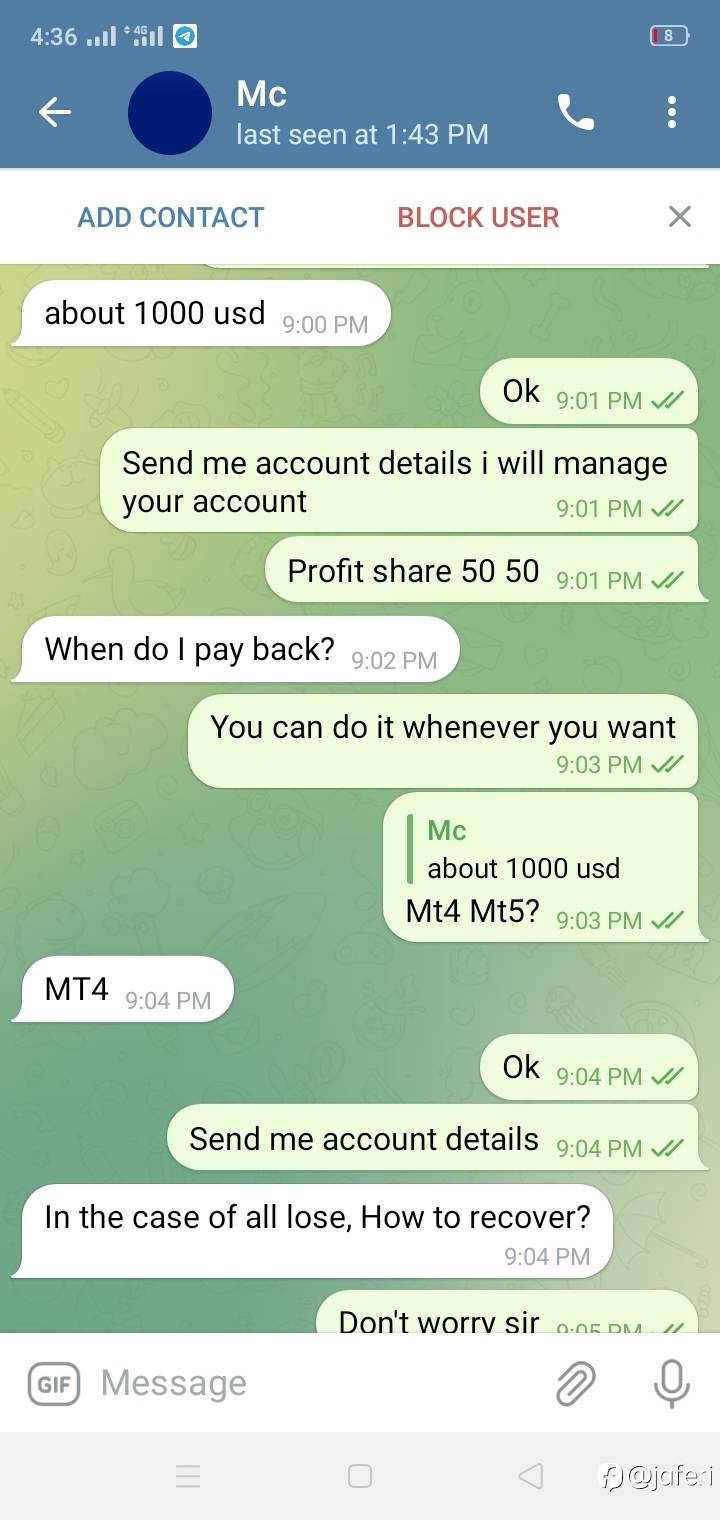
Task: Open the system recent apps menu
Action: [188, 1476]
